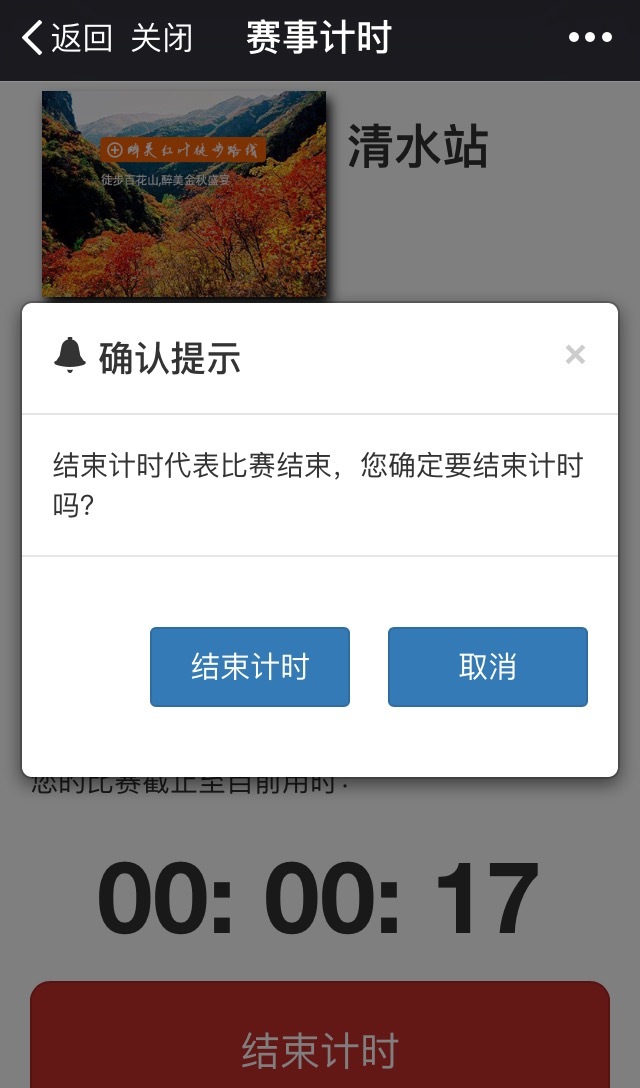Screen dimensions: 640x1088
Task: Close the page via 关闭
Action: (161, 39)
